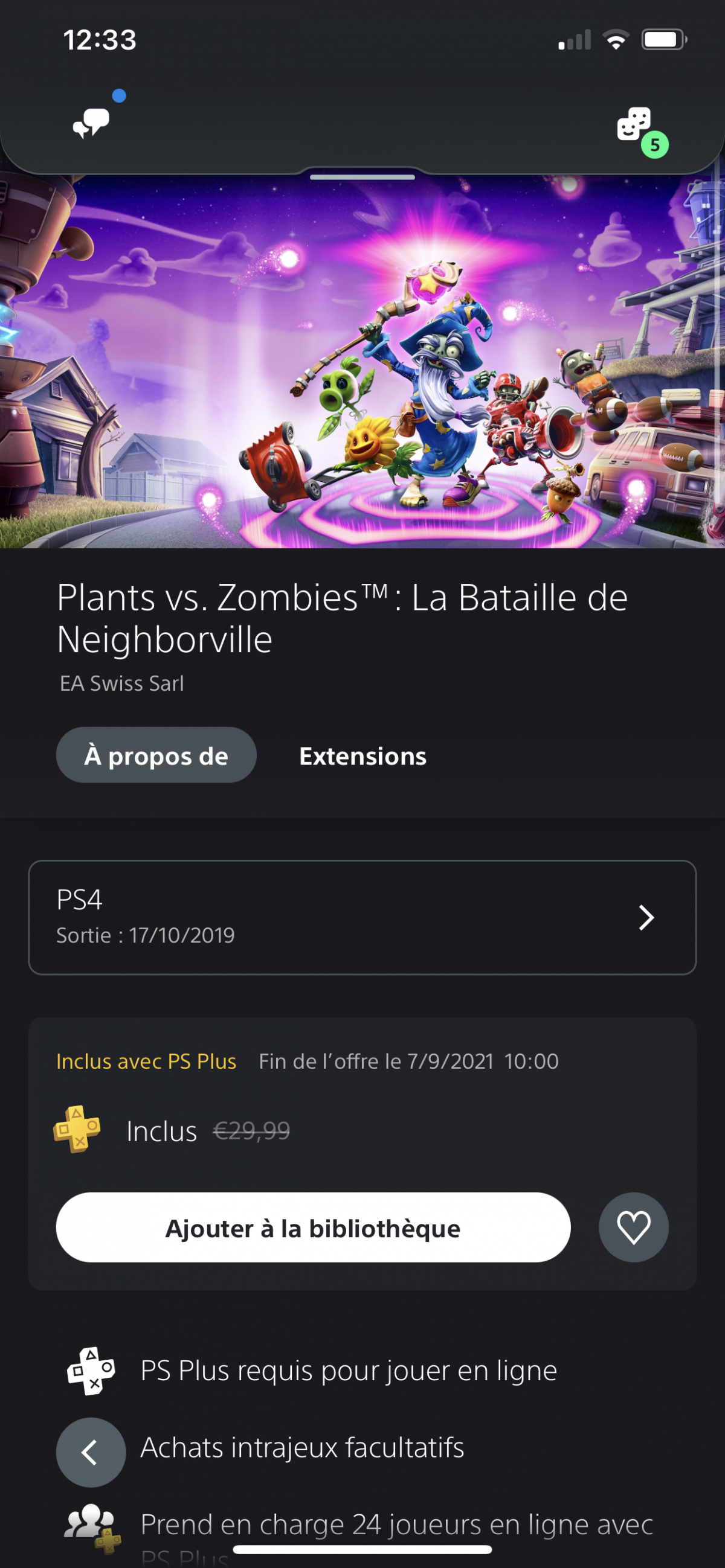
Task: Go back using the round arrow button
Action: click(91, 1452)
